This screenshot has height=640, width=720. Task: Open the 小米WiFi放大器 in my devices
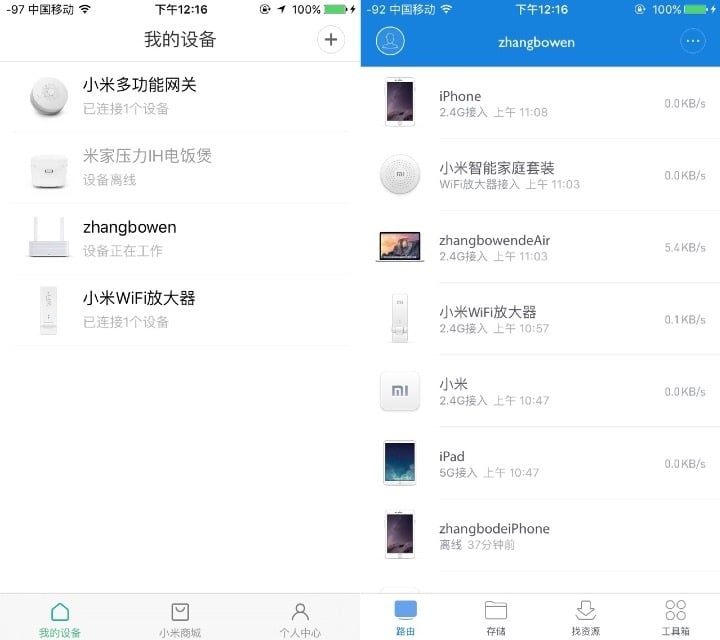(180, 309)
